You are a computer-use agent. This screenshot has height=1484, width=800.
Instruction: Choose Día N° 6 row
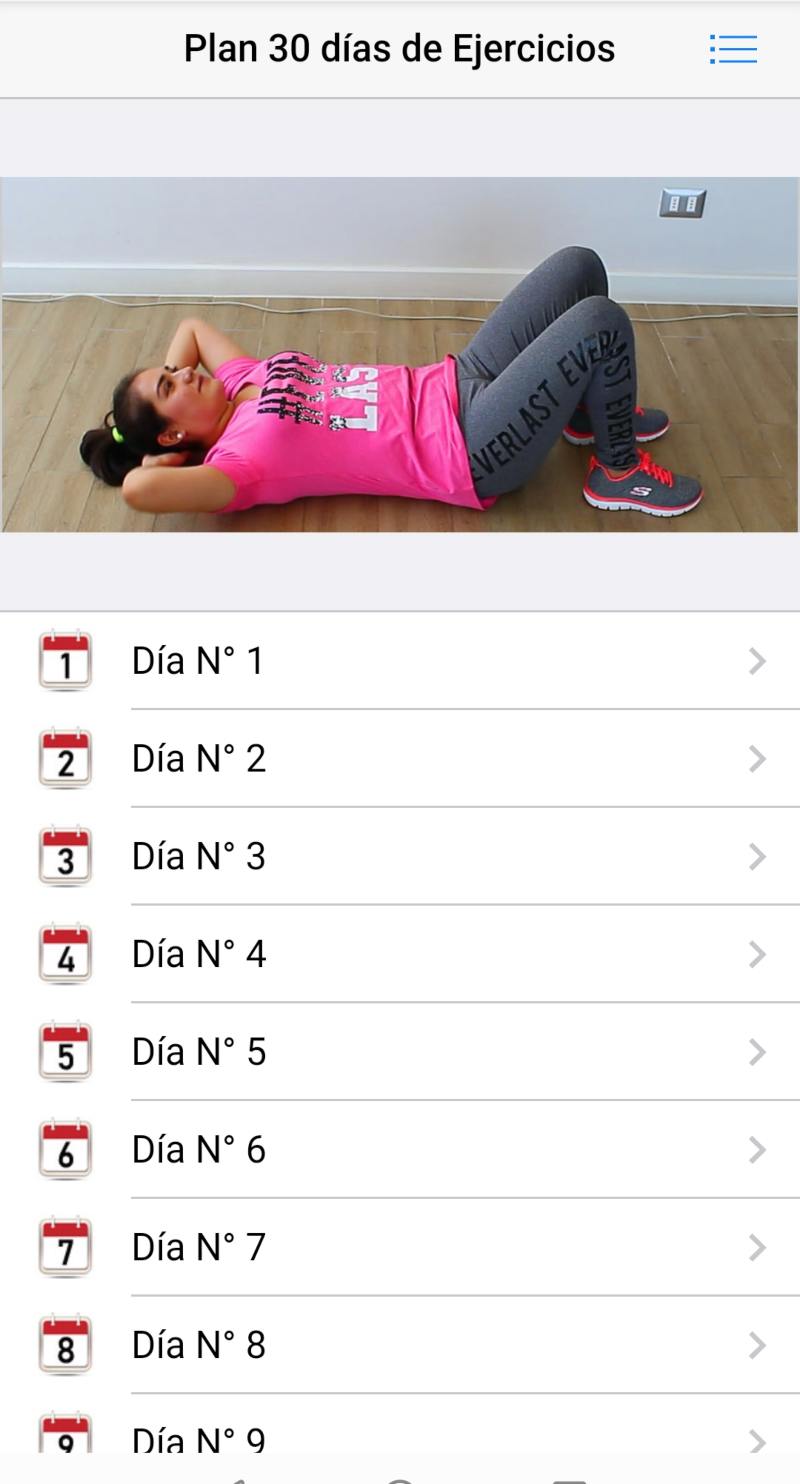point(400,1150)
